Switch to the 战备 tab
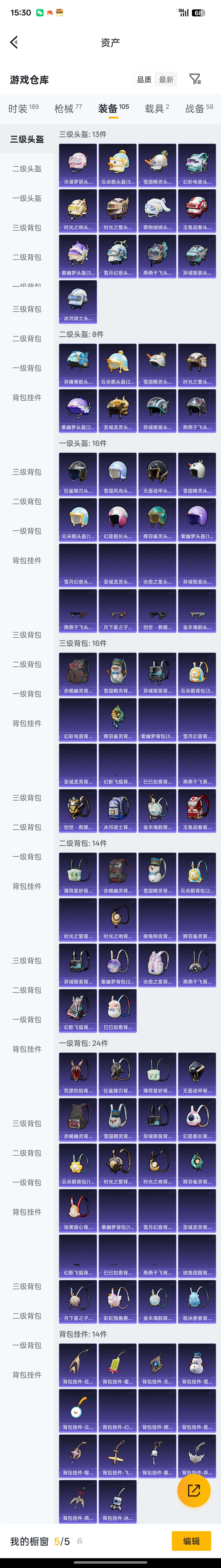This screenshot has width=221, height=1568. (x=198, y=108)
